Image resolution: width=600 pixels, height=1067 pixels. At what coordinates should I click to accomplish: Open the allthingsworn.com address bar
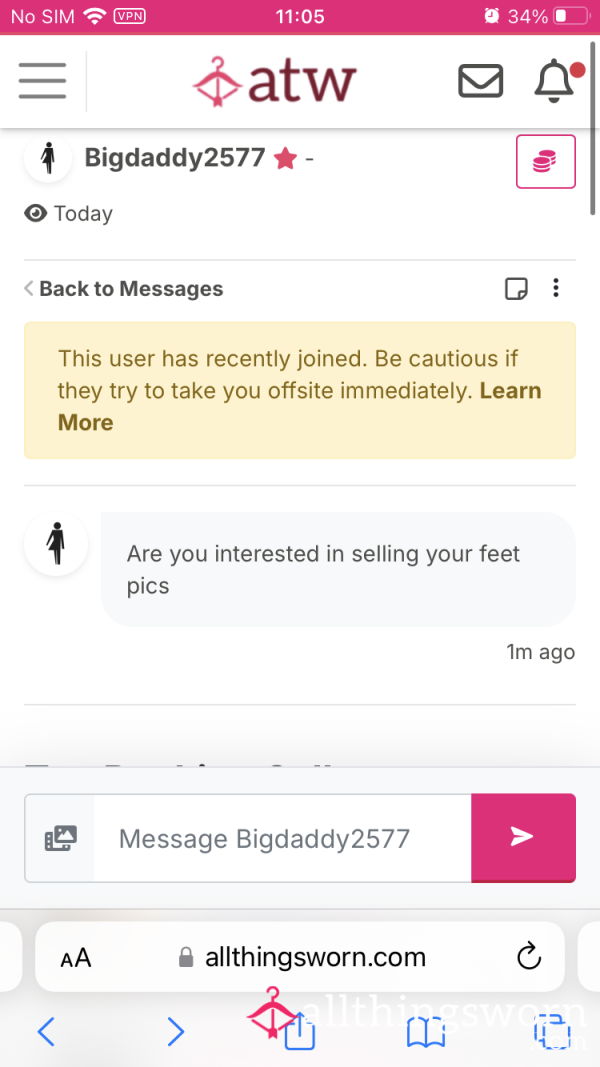tap(300, 957)
